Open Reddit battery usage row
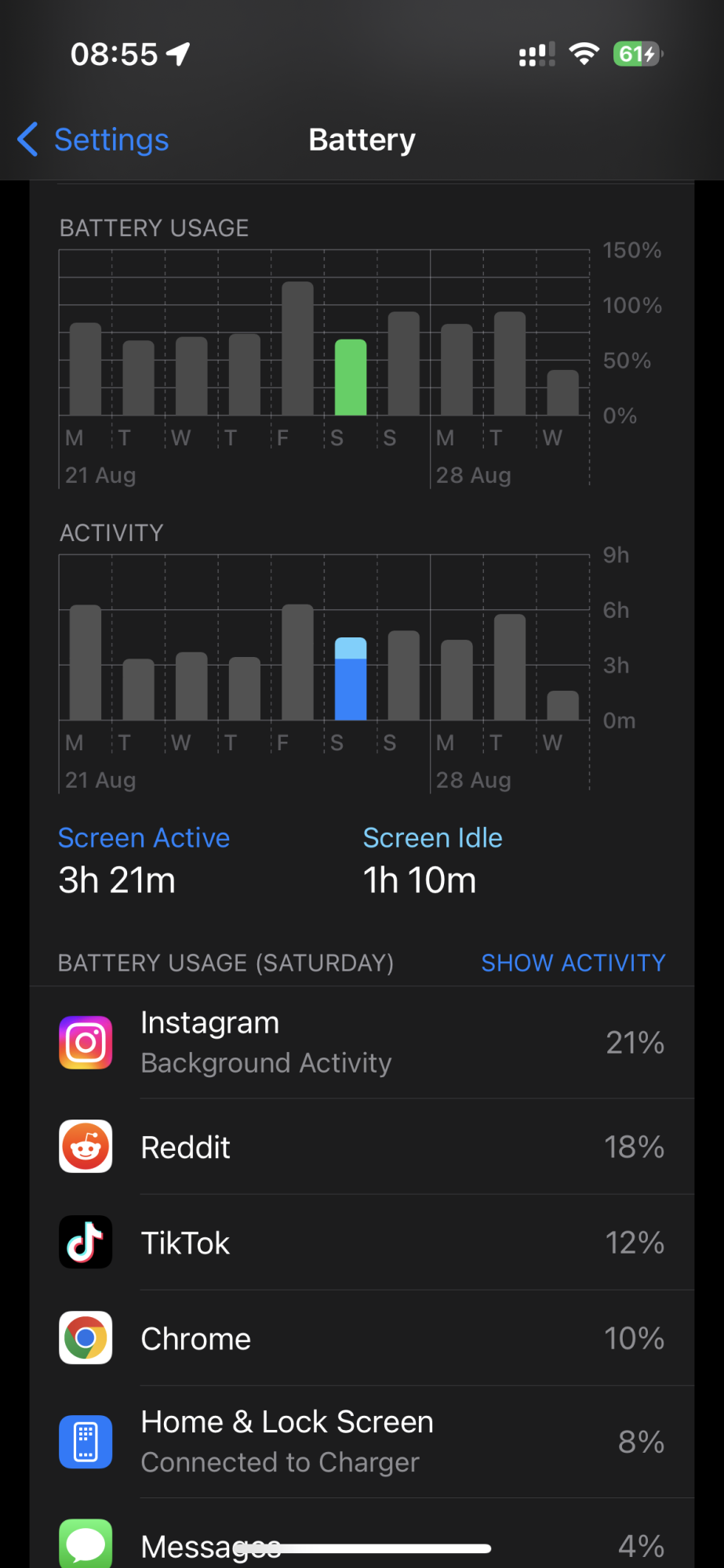This screenshot has width=724, height=1568. point(362,1147)
